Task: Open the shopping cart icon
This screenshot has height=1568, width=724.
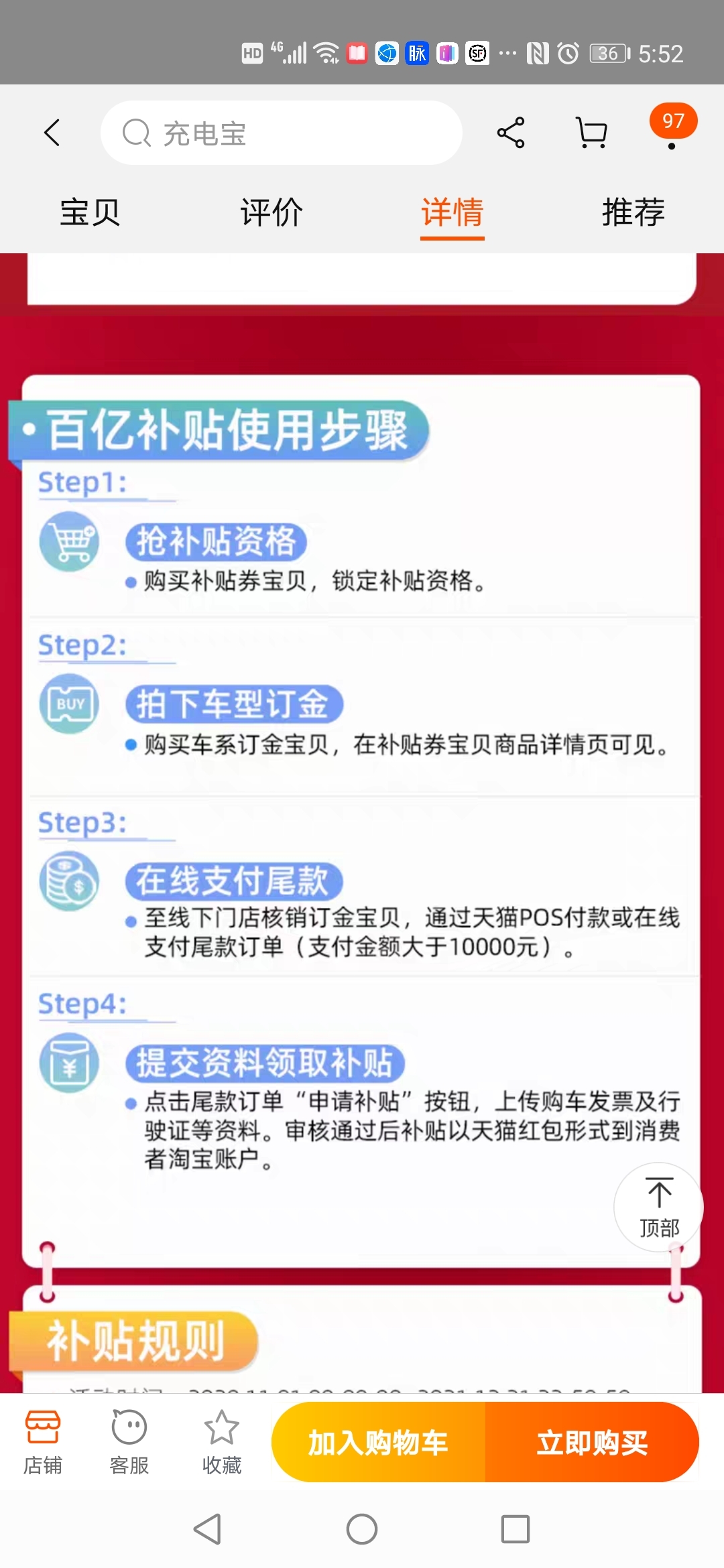Action: click(591, 133)
